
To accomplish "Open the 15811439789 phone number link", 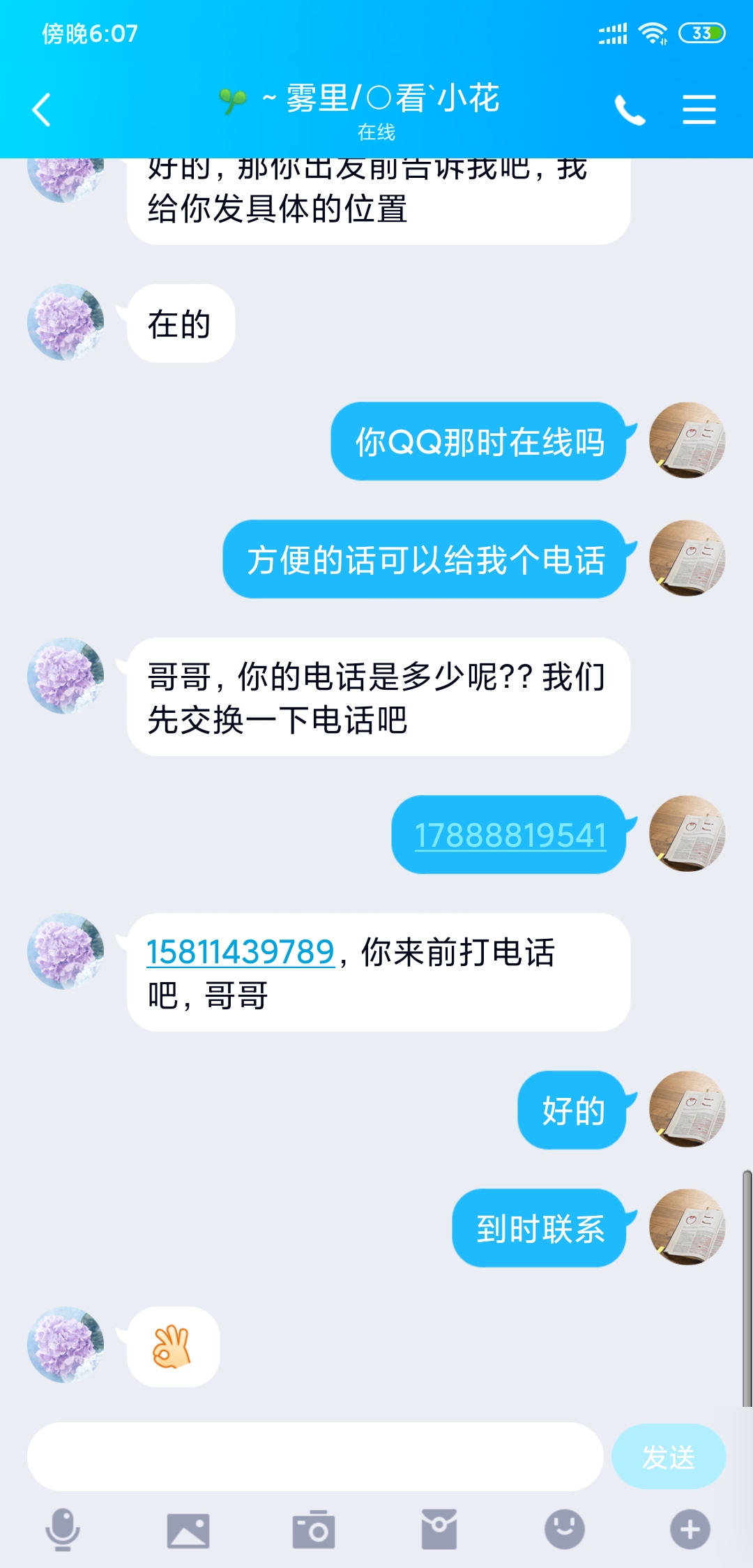I will click(241, 952).
